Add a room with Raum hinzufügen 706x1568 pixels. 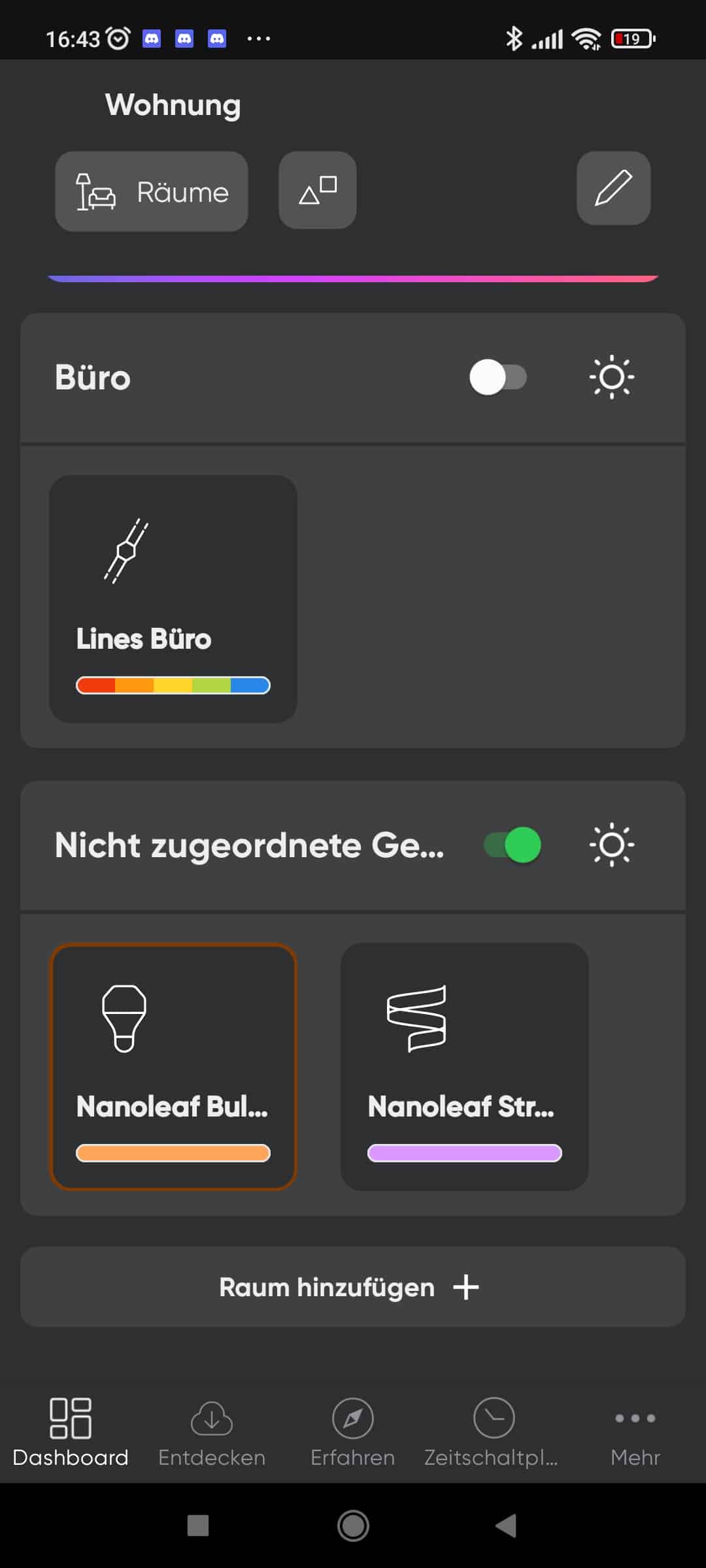pos(353,1286)
